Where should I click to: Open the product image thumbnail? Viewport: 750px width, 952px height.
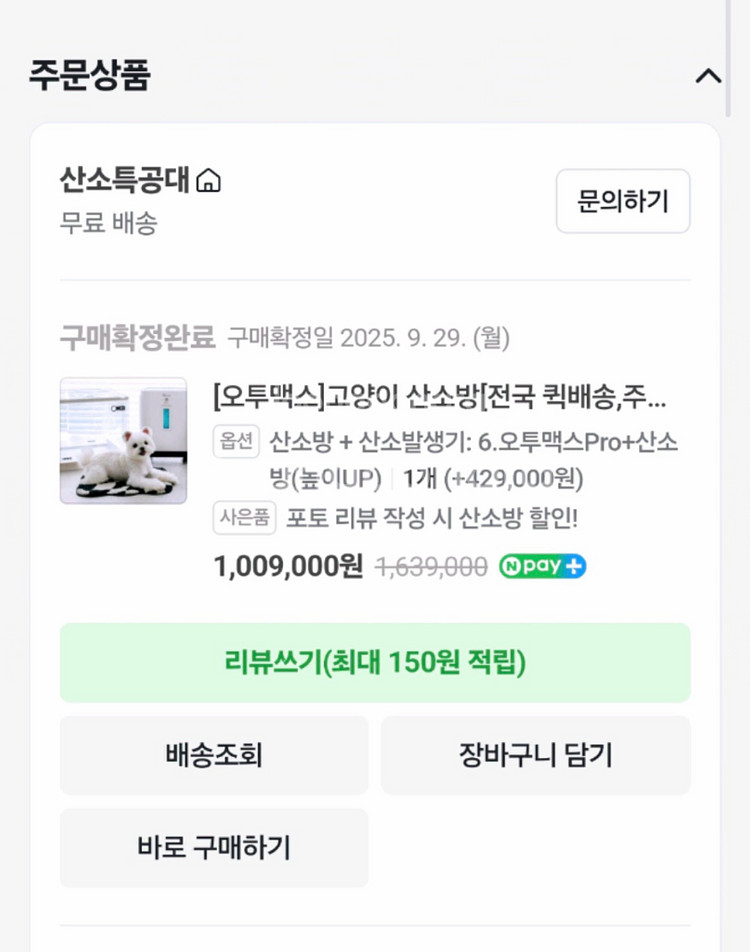123,440
